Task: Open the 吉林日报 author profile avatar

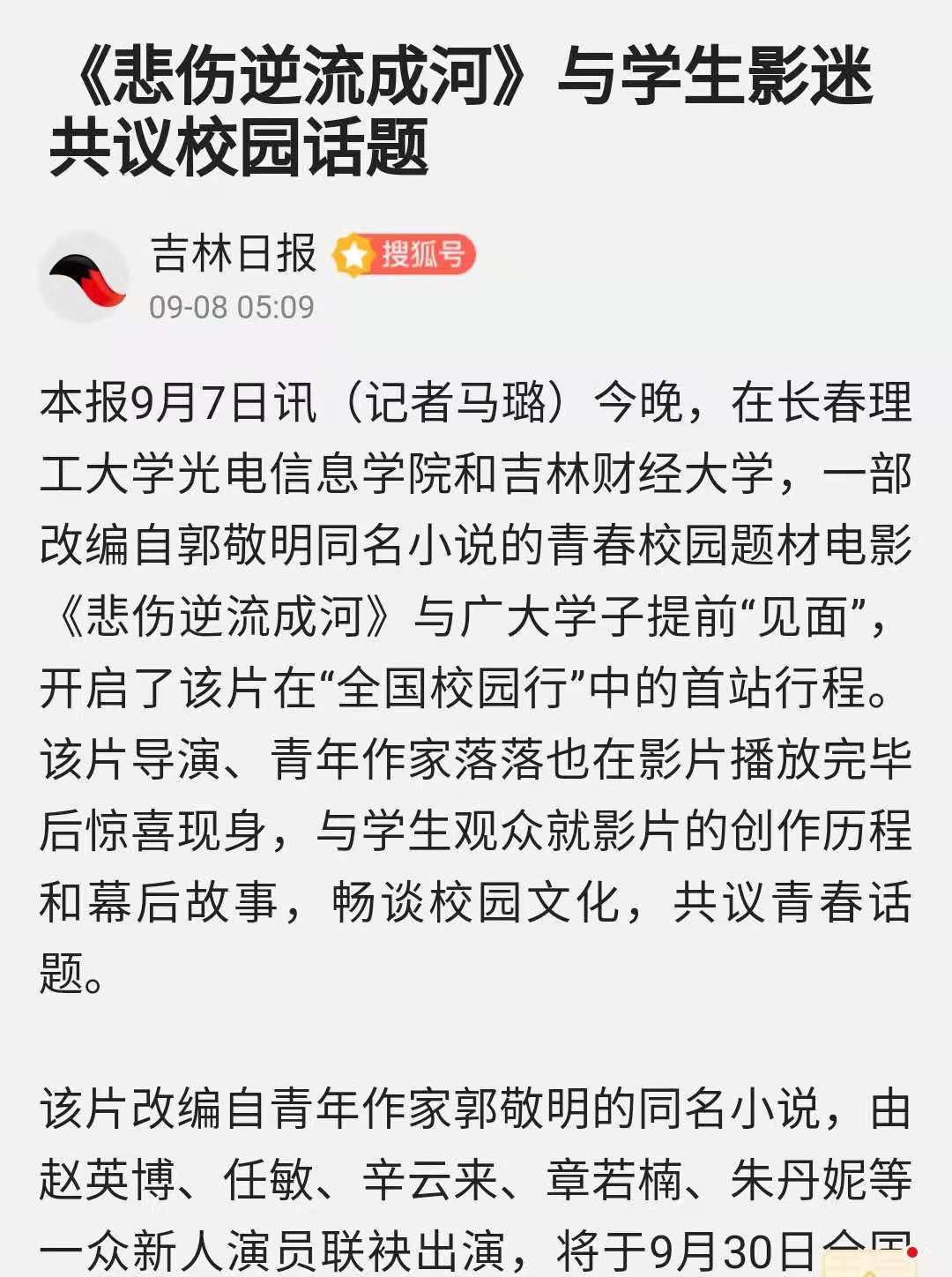Action: (x=85, y=277)
